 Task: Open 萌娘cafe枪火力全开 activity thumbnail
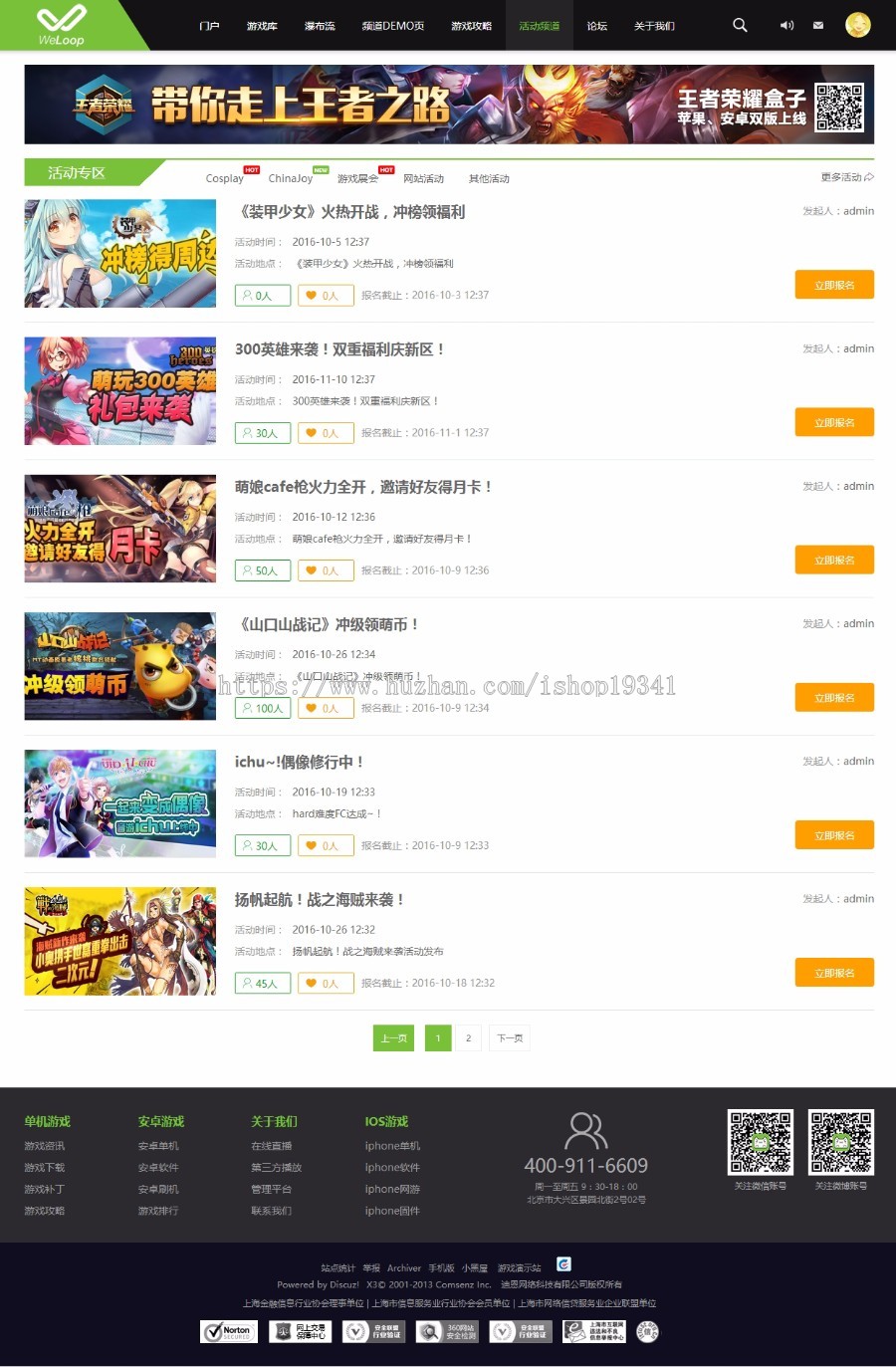coord(120,529)
